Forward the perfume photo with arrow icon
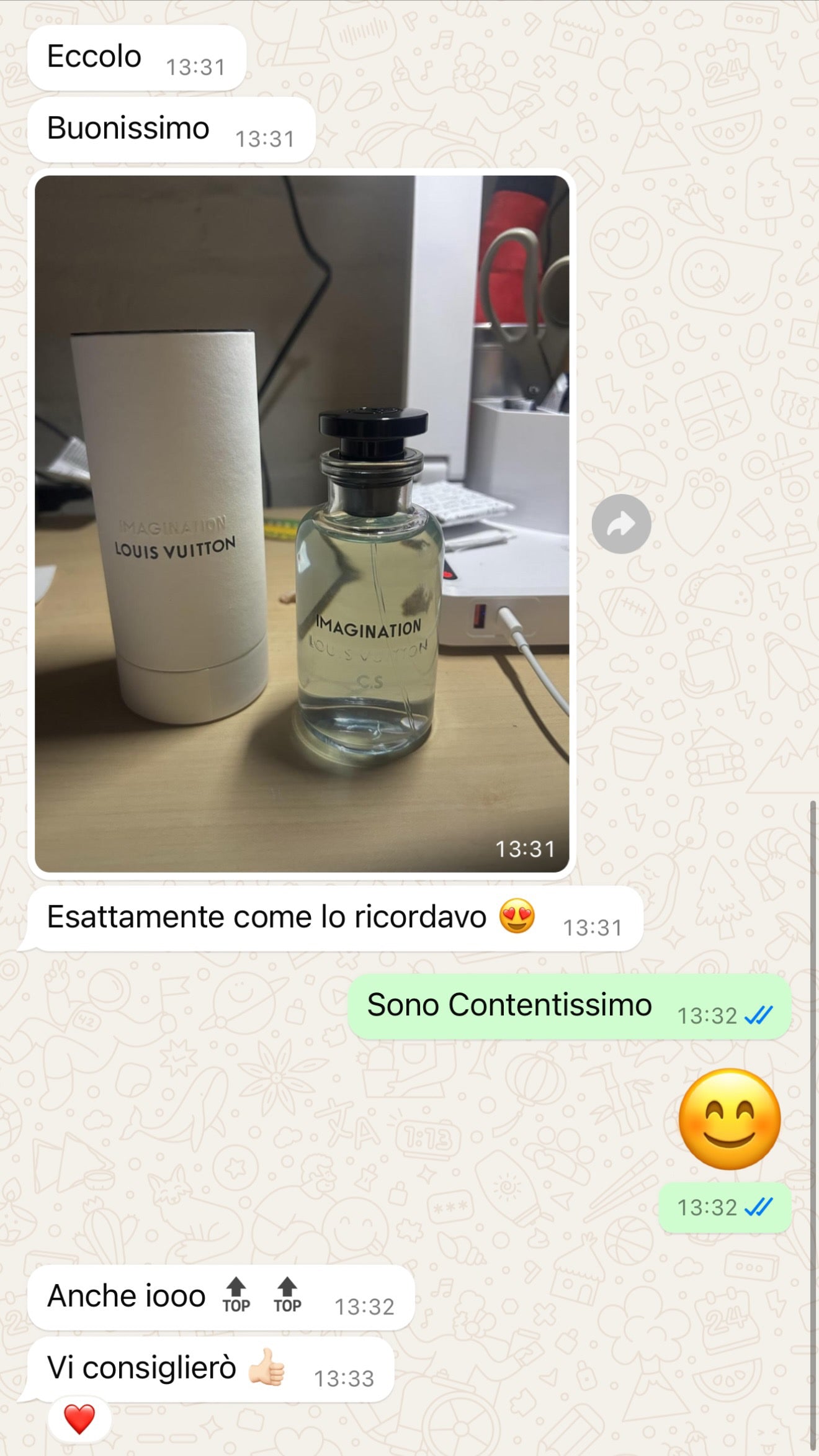819x1456 pixels. coord(621,524)
